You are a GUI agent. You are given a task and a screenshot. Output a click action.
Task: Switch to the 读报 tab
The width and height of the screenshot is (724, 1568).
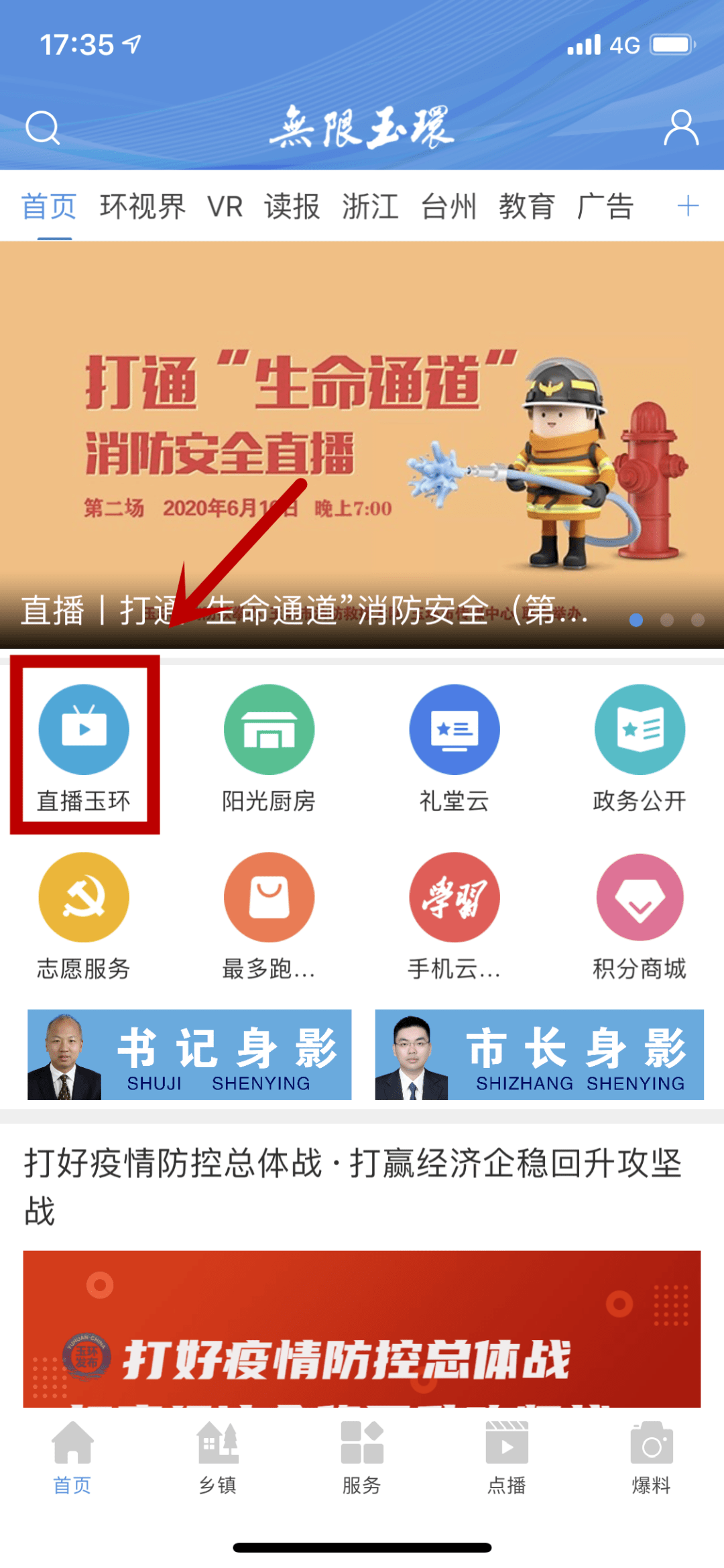pos(292,206)
